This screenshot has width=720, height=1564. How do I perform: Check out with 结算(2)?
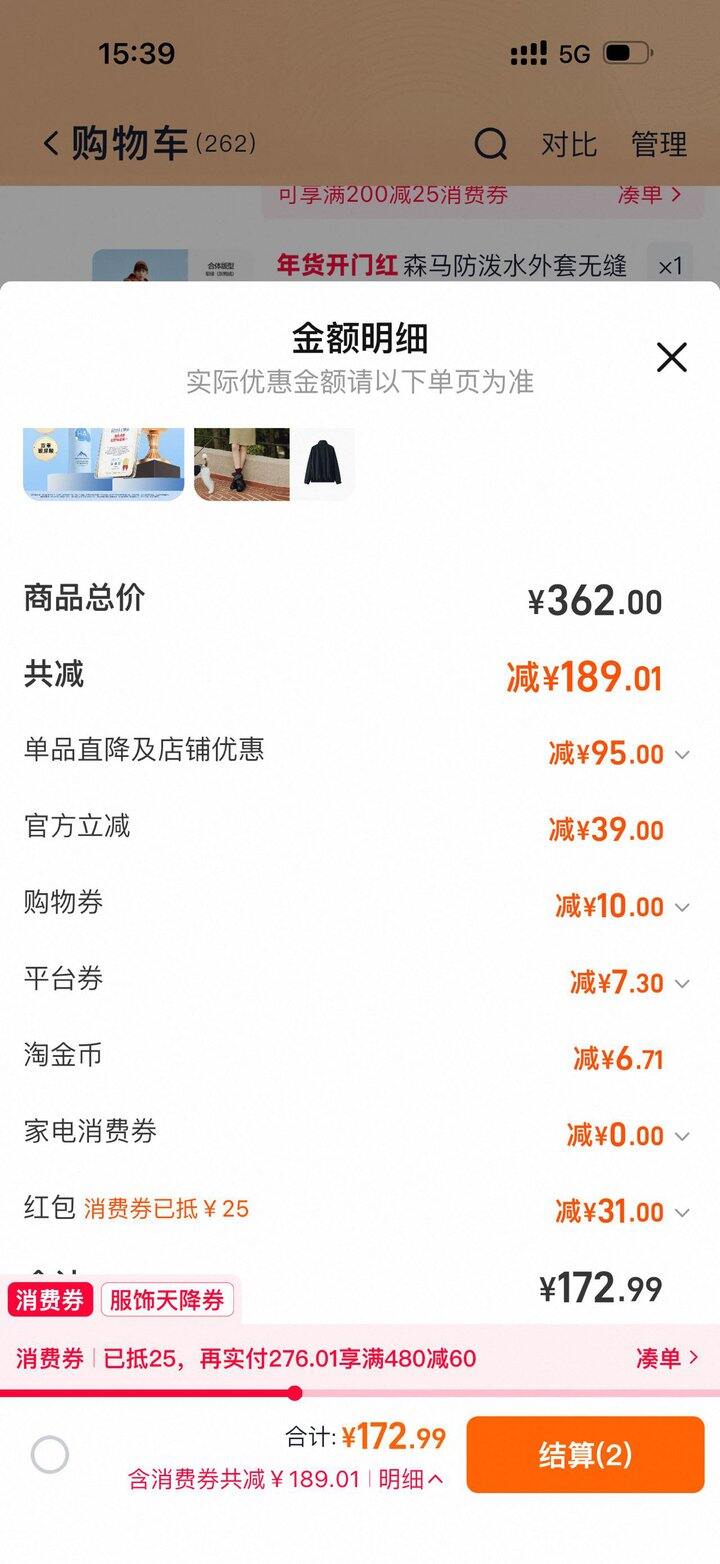click(x=585, y=1455)
